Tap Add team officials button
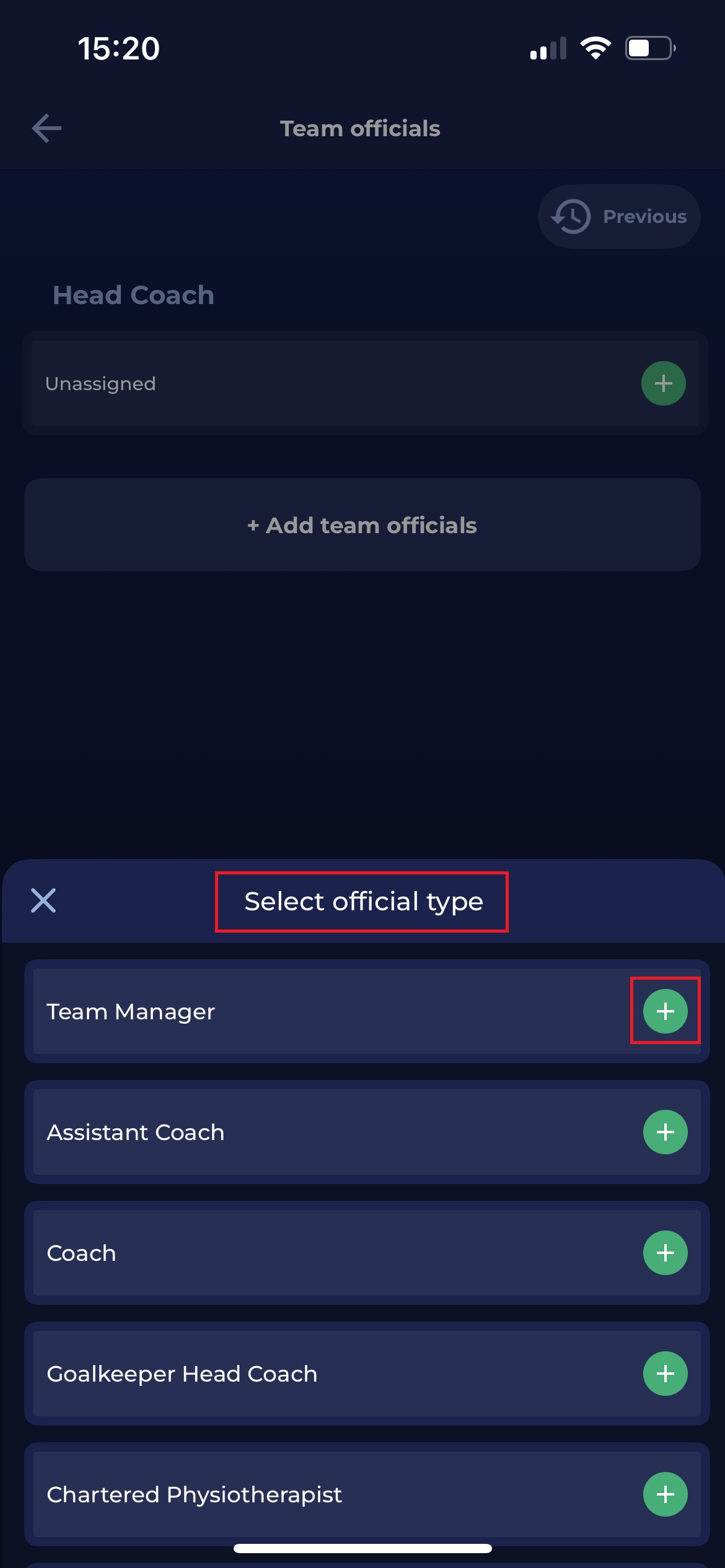The image size is (725, 1568). tap(362, 525)
